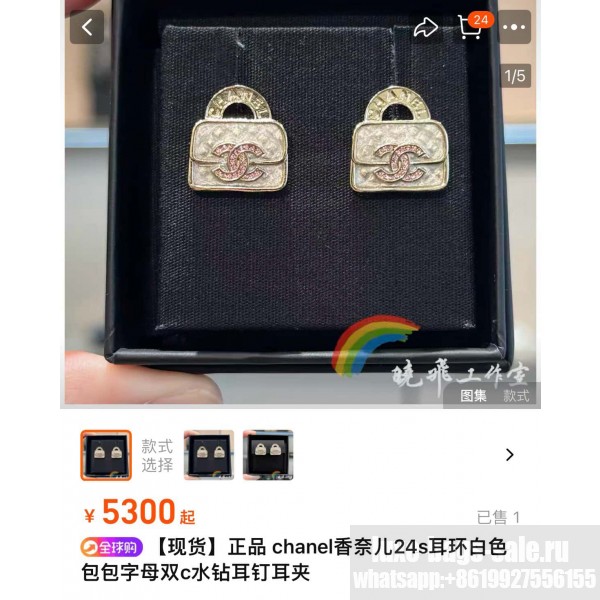Viewport: 600px width, 600px height.
Task: Open the overflow menu
Action: coord(515,27)
